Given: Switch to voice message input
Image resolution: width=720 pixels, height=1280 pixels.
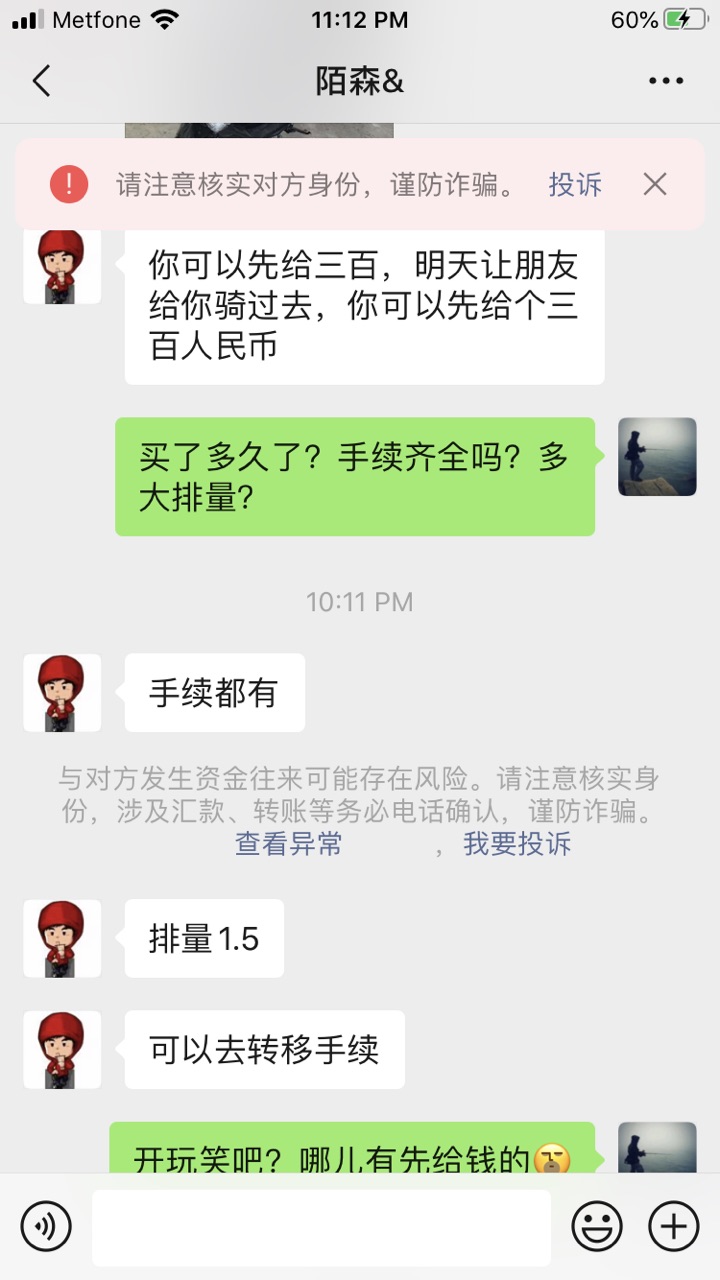Looking at the screenshot, I should (46, 1226).
